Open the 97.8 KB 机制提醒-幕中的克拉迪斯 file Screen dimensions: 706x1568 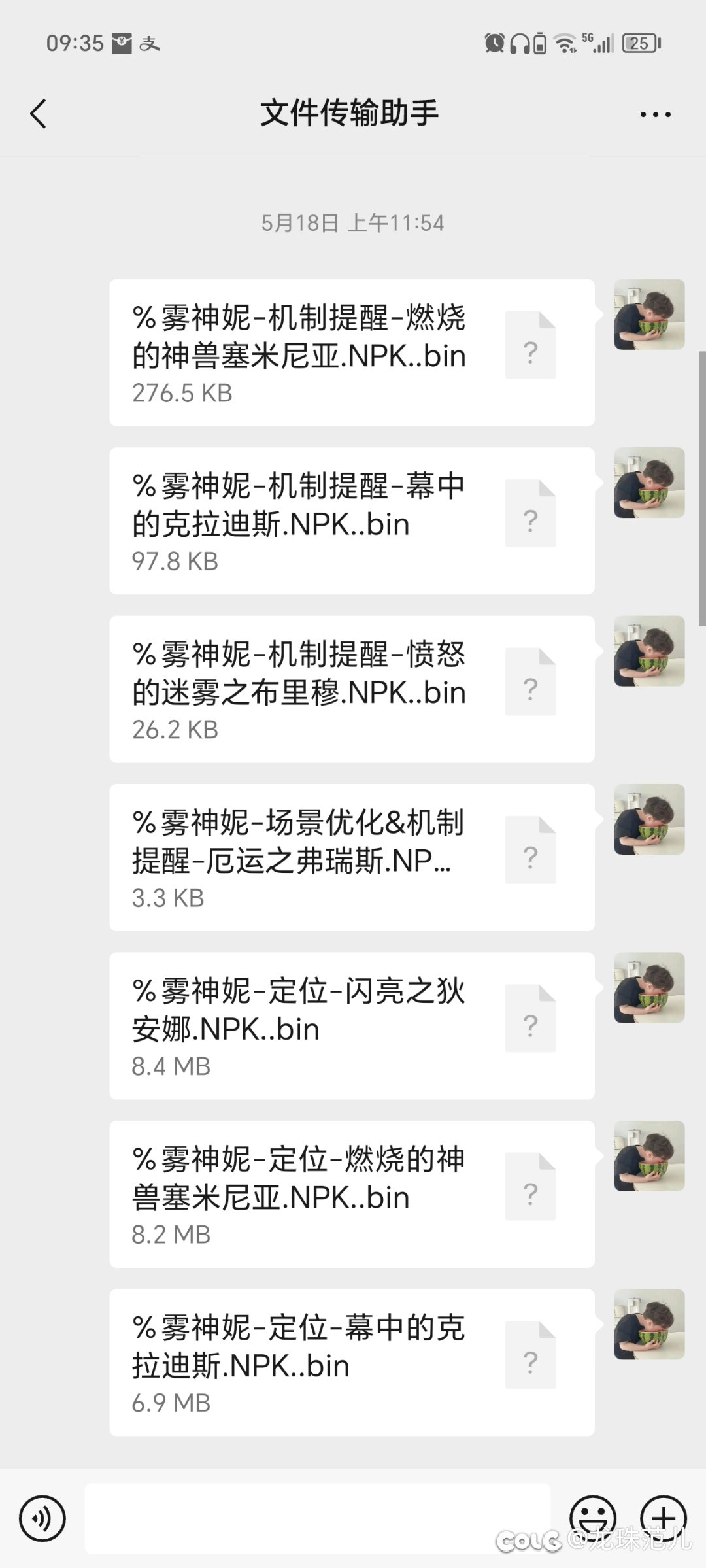pos(352,521)
